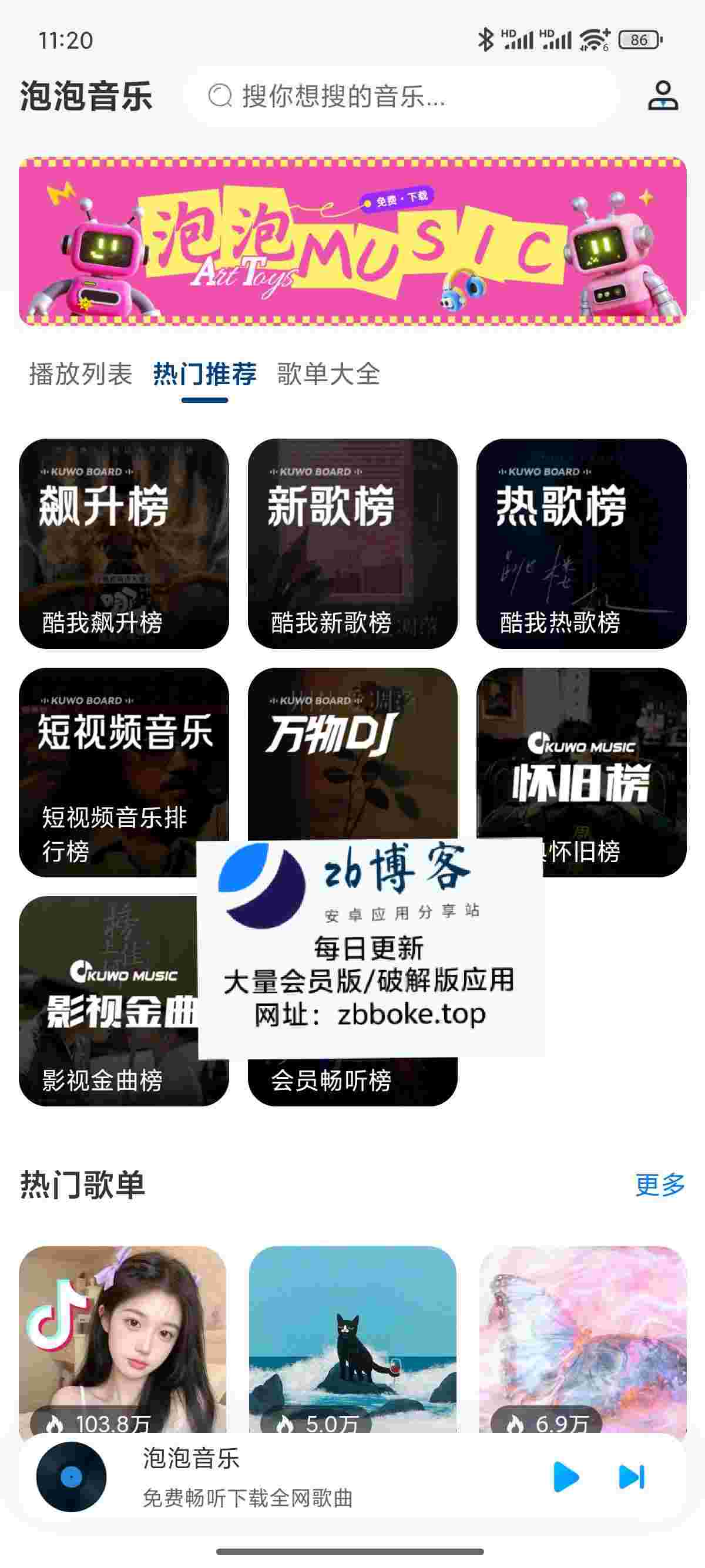Open the 酷我新歌榜 chart
This screenshot has height=1568, width=705.
[x=352, y=544]
